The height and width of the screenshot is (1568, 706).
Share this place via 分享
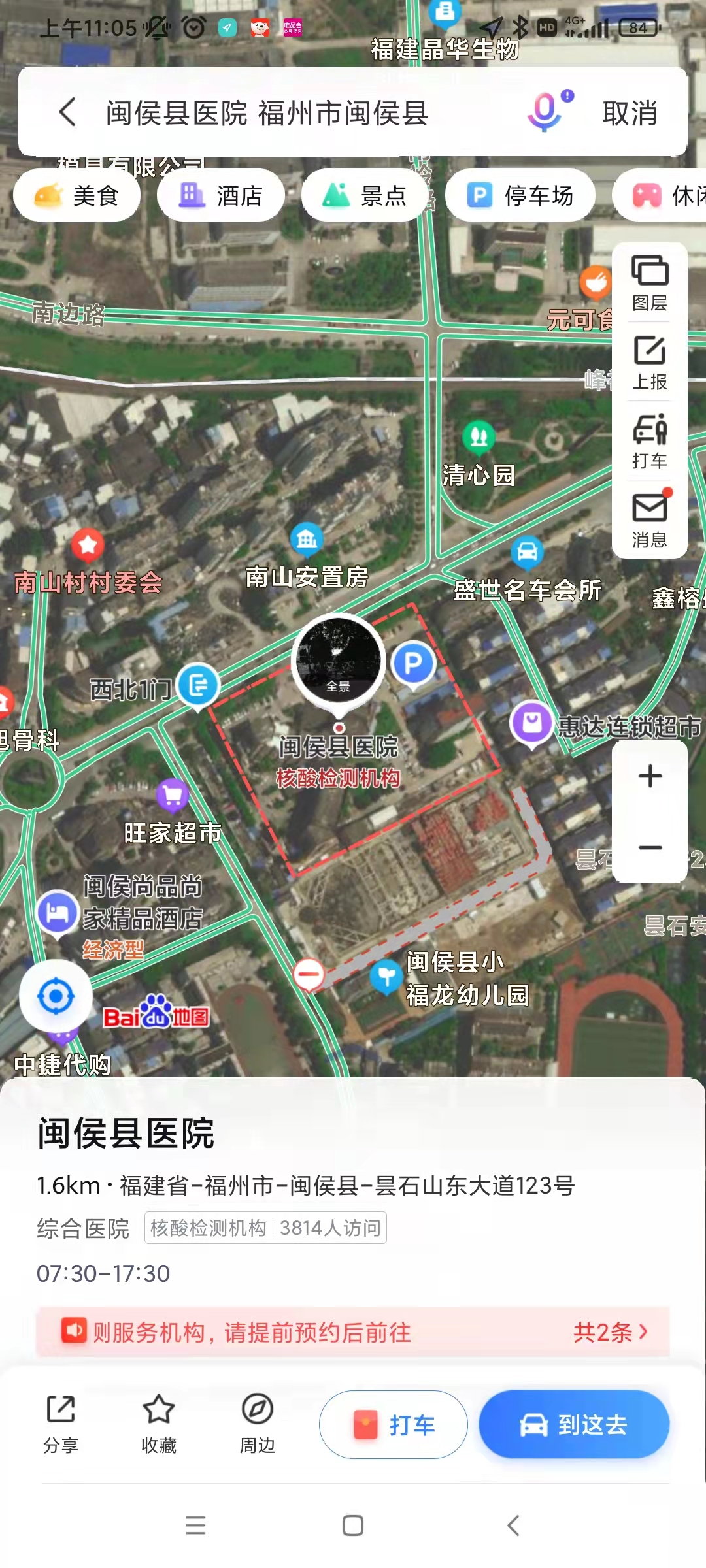pos(61,1424)
